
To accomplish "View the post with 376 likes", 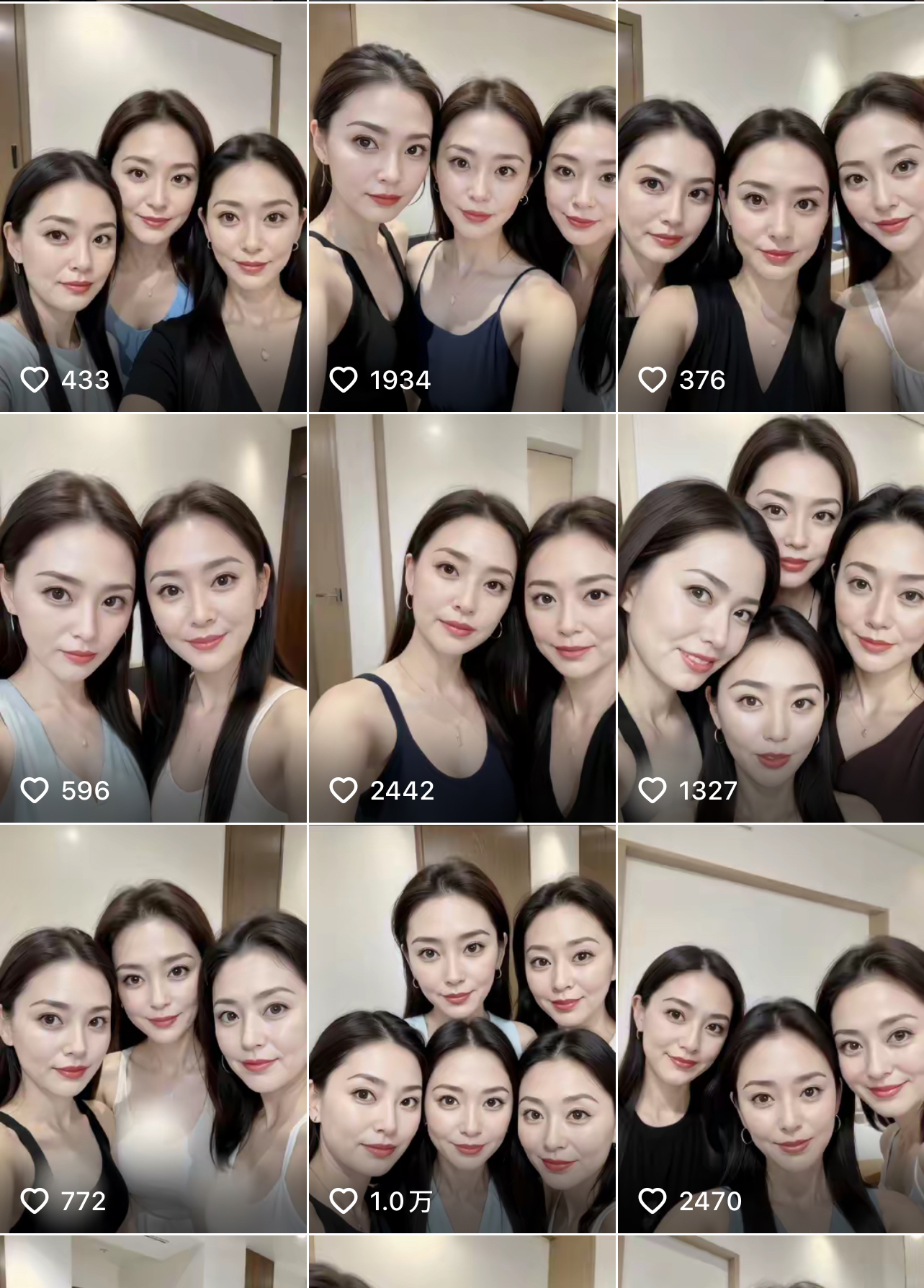I will (771, 207).
